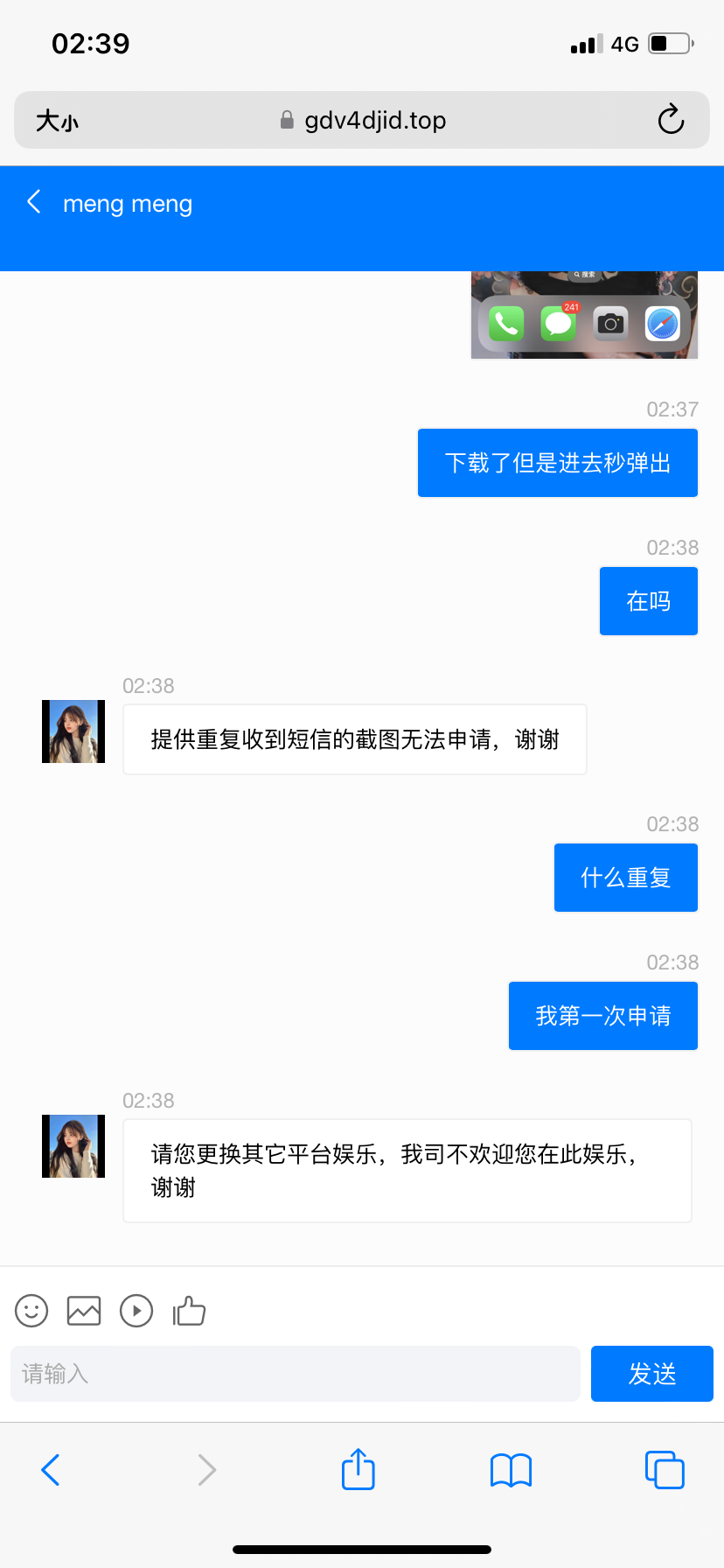The image size is (724, 1568).
Task: Open Safari bookmarks
Action: point(511,1470)
